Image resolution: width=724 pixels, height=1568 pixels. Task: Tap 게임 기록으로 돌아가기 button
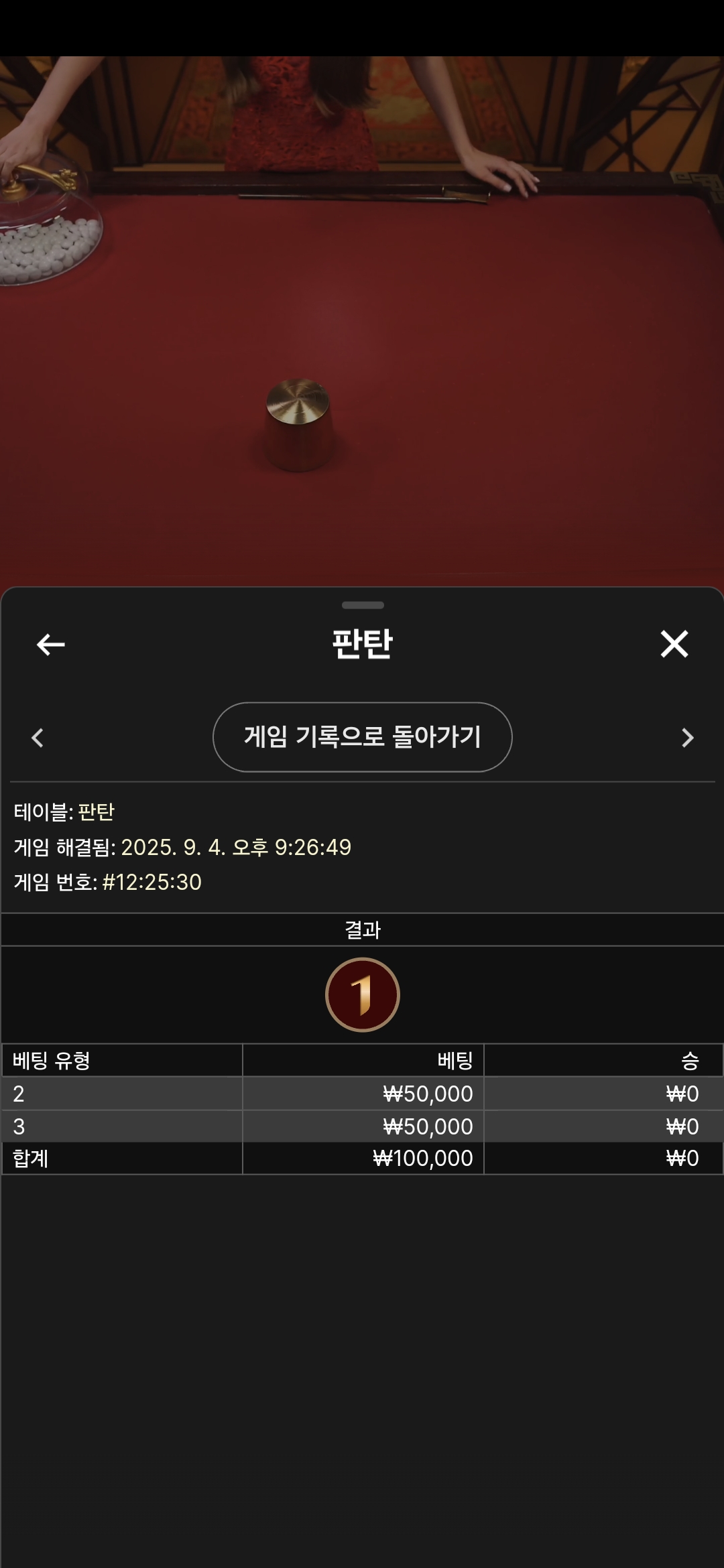pyautogui.click(x=362, y=737)
